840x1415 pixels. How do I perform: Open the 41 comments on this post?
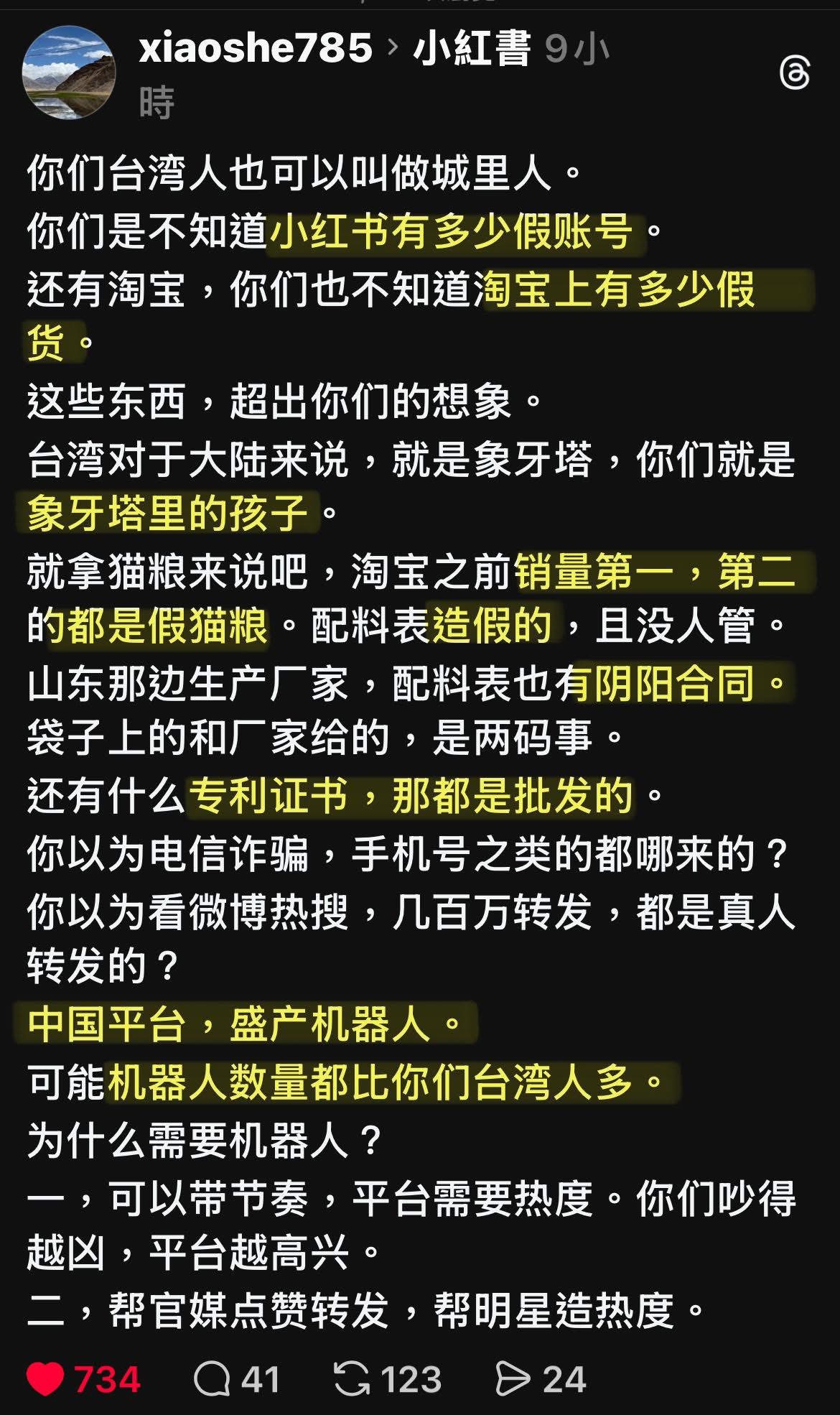pos(213,1379)
